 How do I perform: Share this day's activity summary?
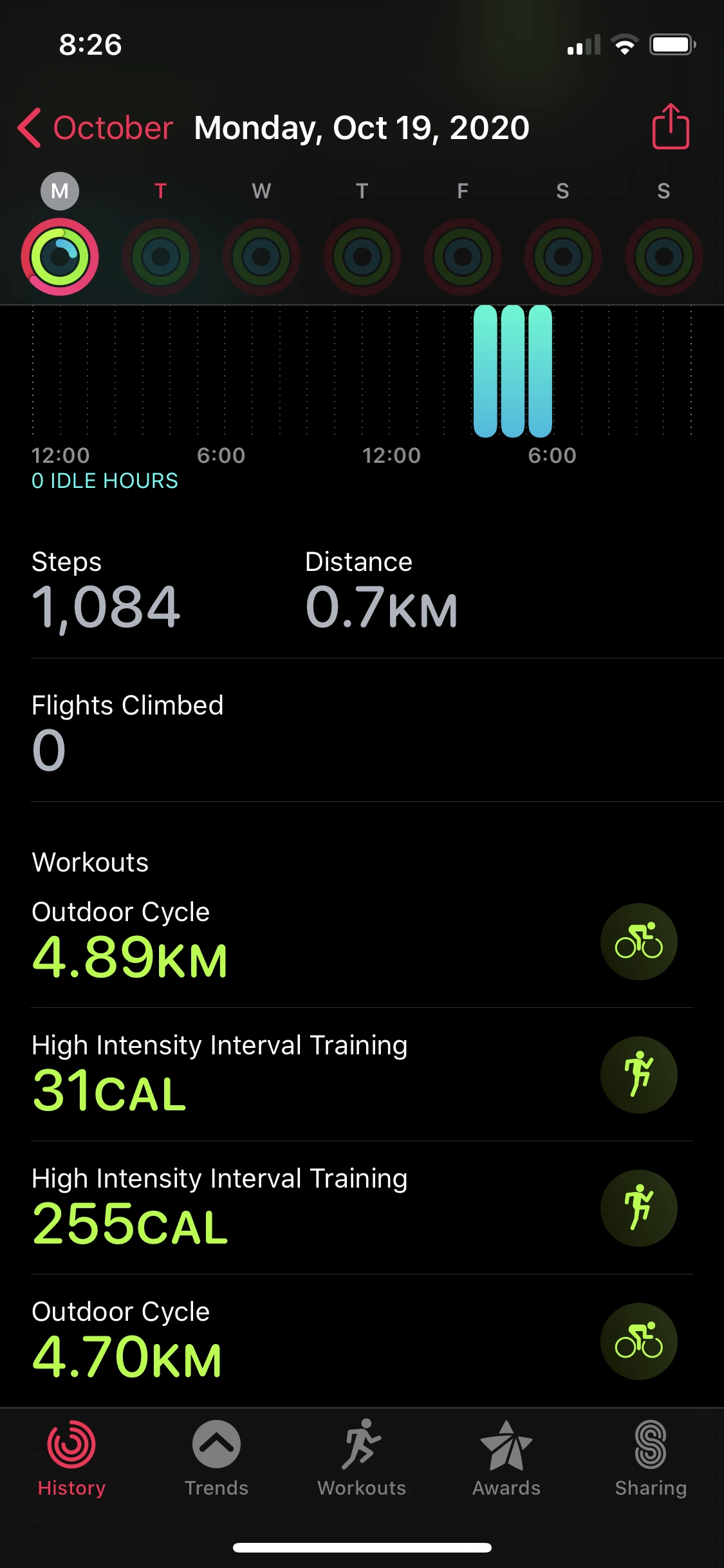670,127
